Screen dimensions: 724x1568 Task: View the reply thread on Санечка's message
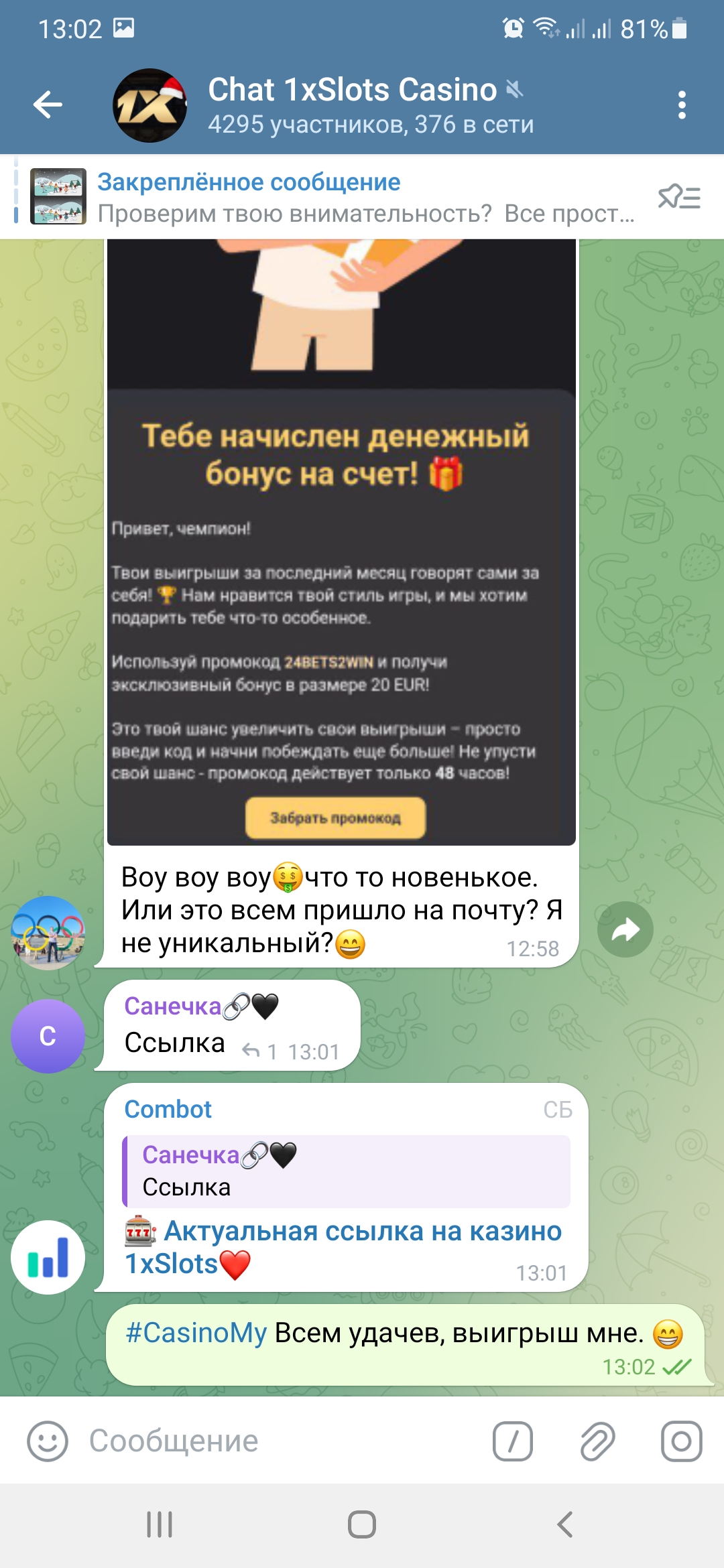(259, 1051)
